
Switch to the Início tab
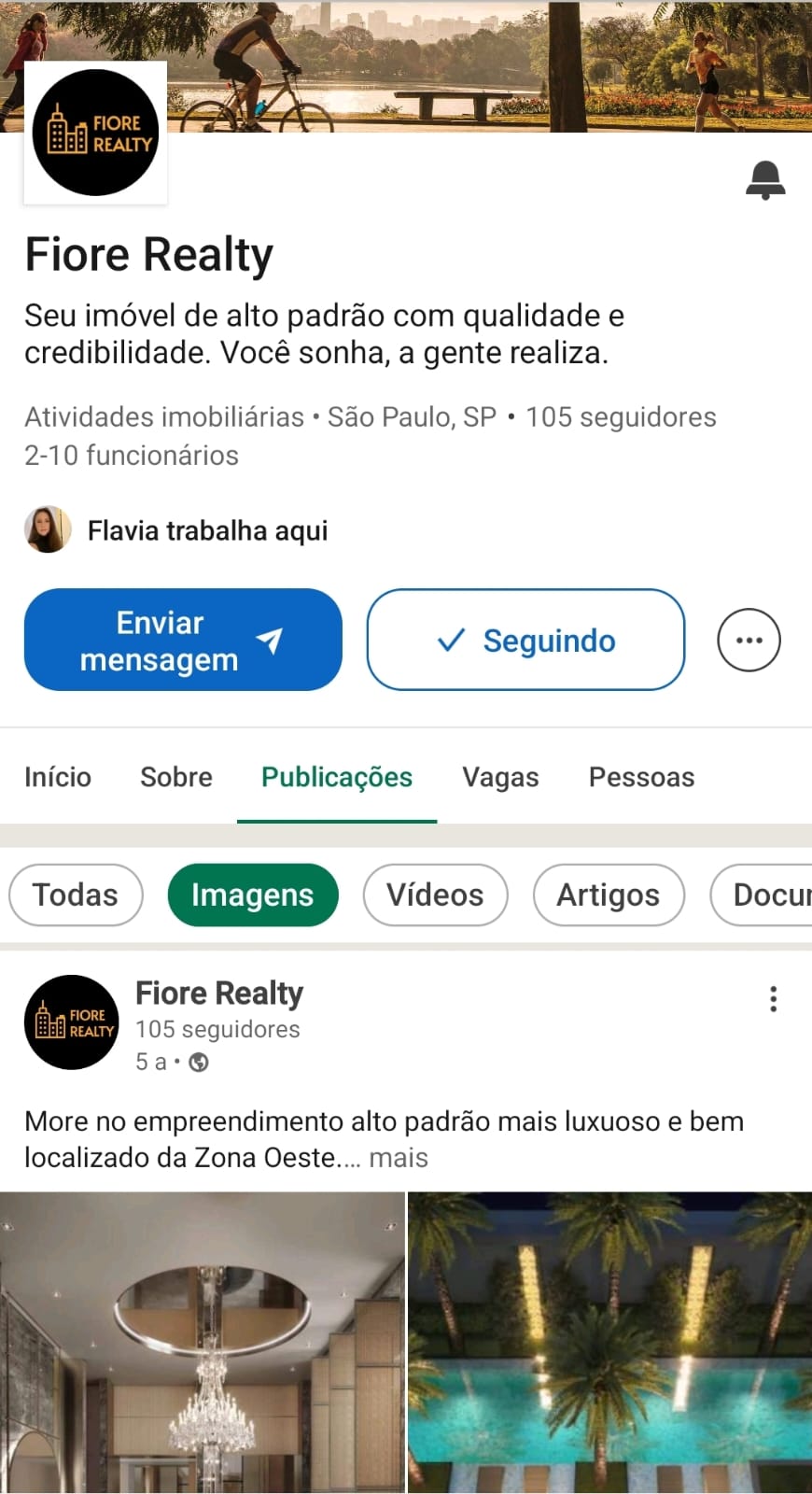(x=58, y=777)
